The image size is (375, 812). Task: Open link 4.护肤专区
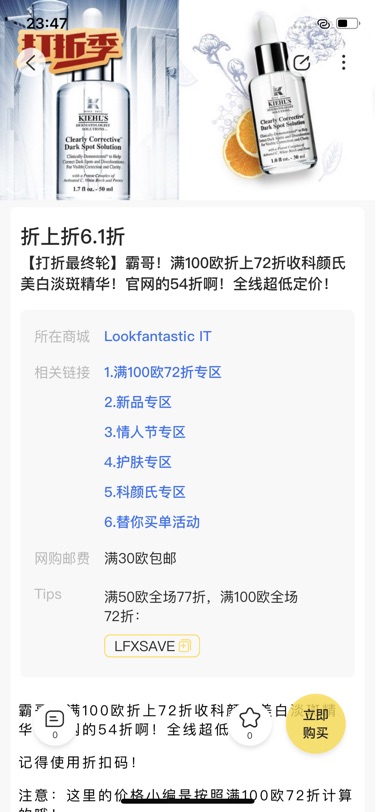138,462
